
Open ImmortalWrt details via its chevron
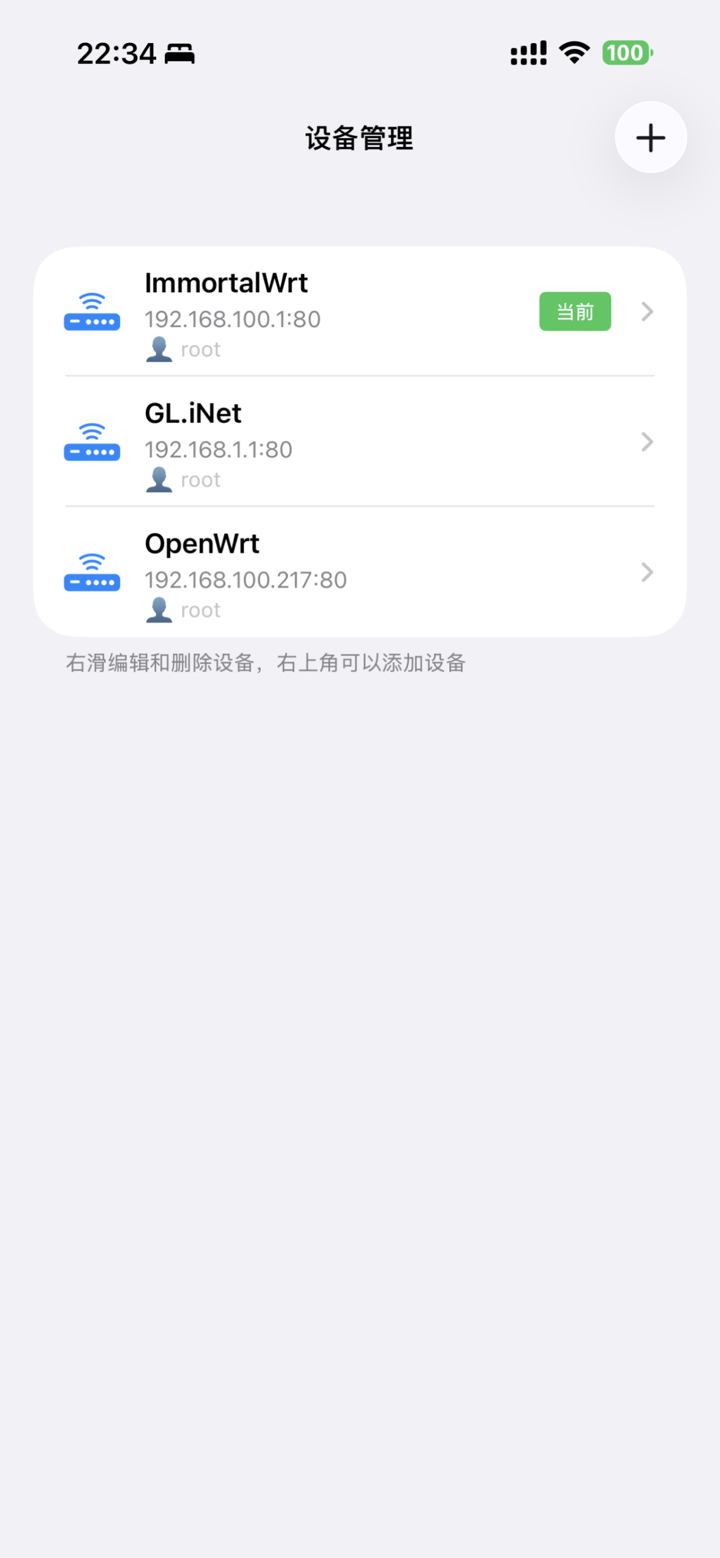pyautogui.click(x=647, y=311)
